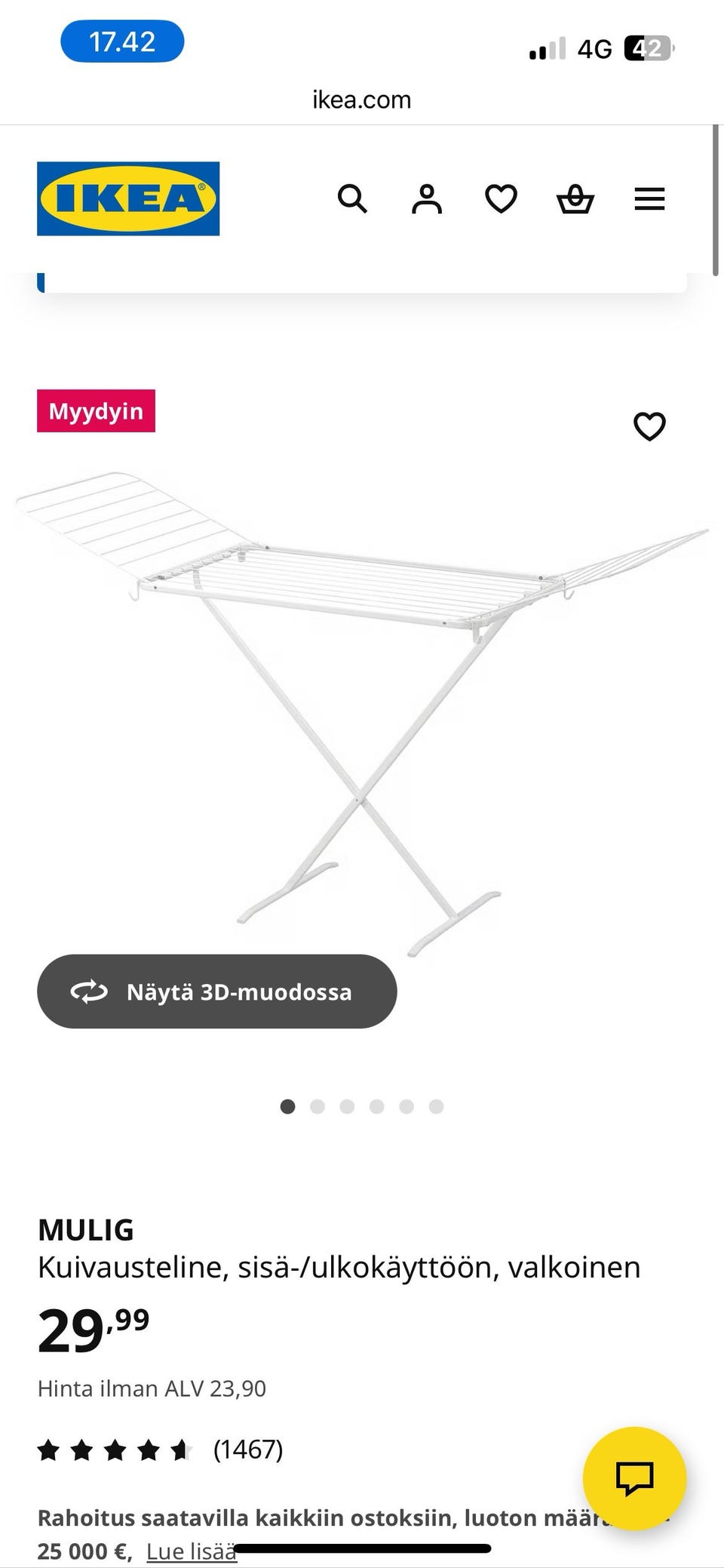Open the hamburger menu
Screen dimensions: 724x1568
coord(649,199)
